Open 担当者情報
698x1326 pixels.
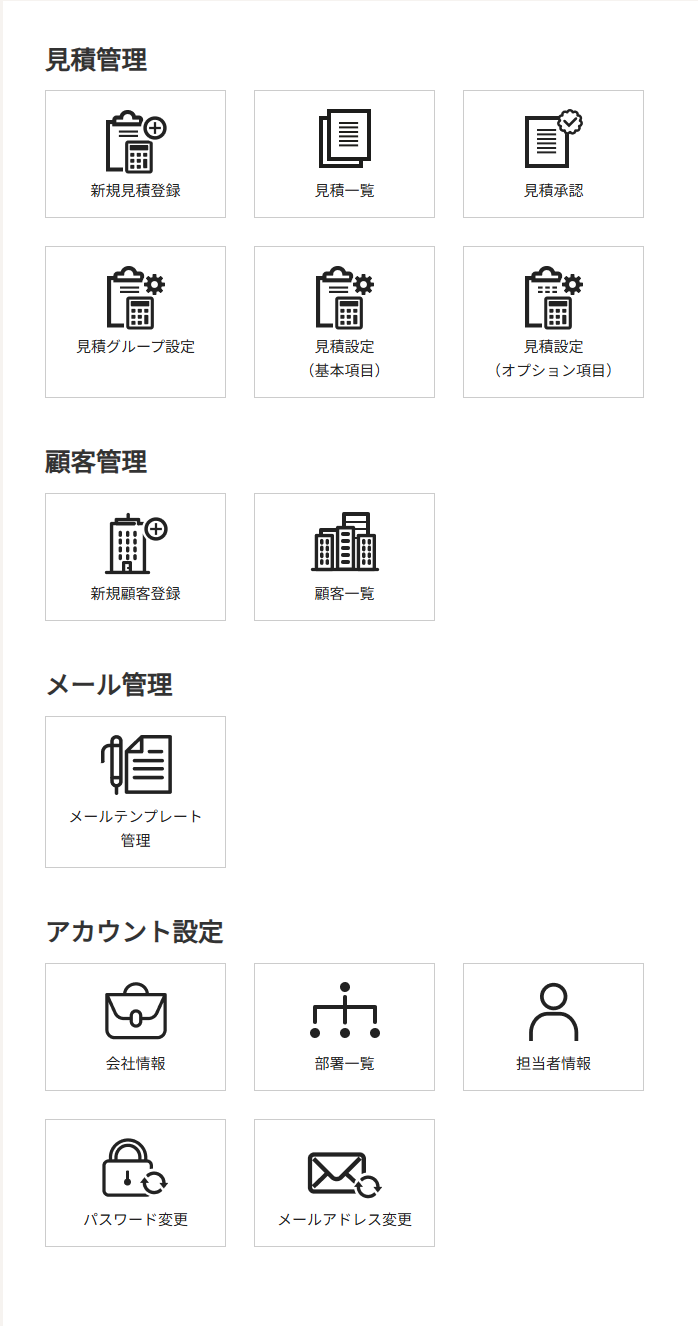(x=553, y=1027)
